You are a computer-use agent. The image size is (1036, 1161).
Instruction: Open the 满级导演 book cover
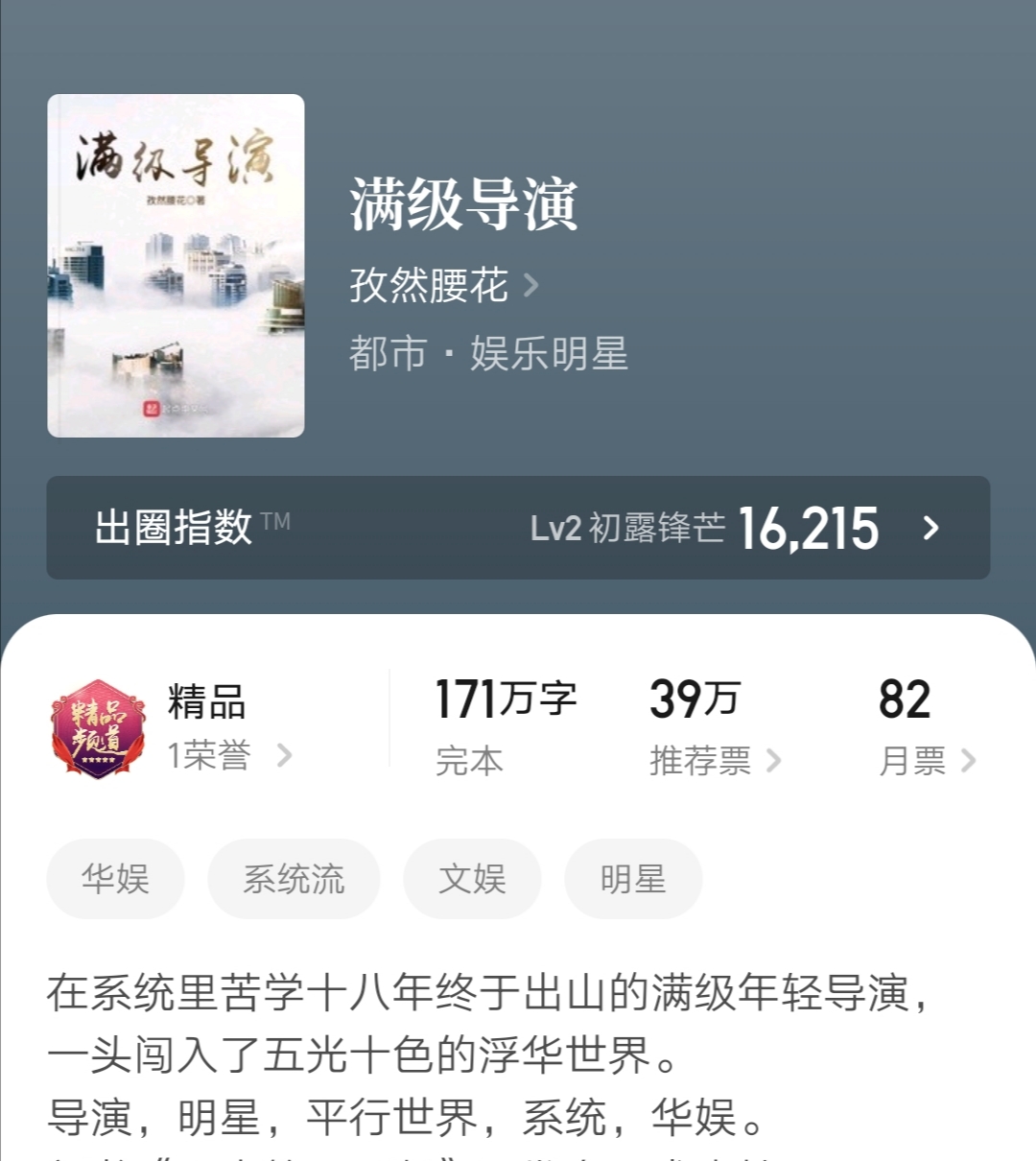tap(175, 264)
